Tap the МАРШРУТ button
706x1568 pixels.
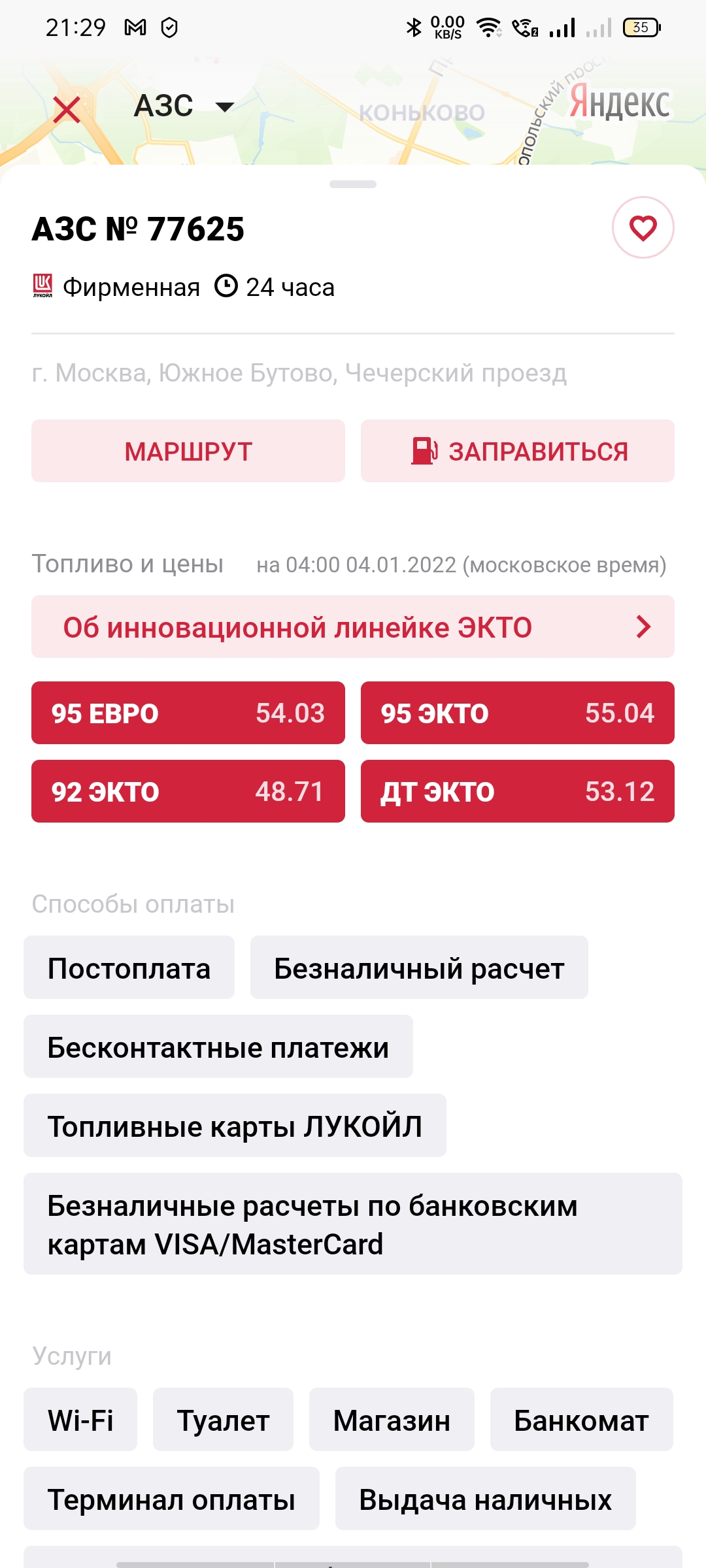pyautogui.click(x=188, y=451)
